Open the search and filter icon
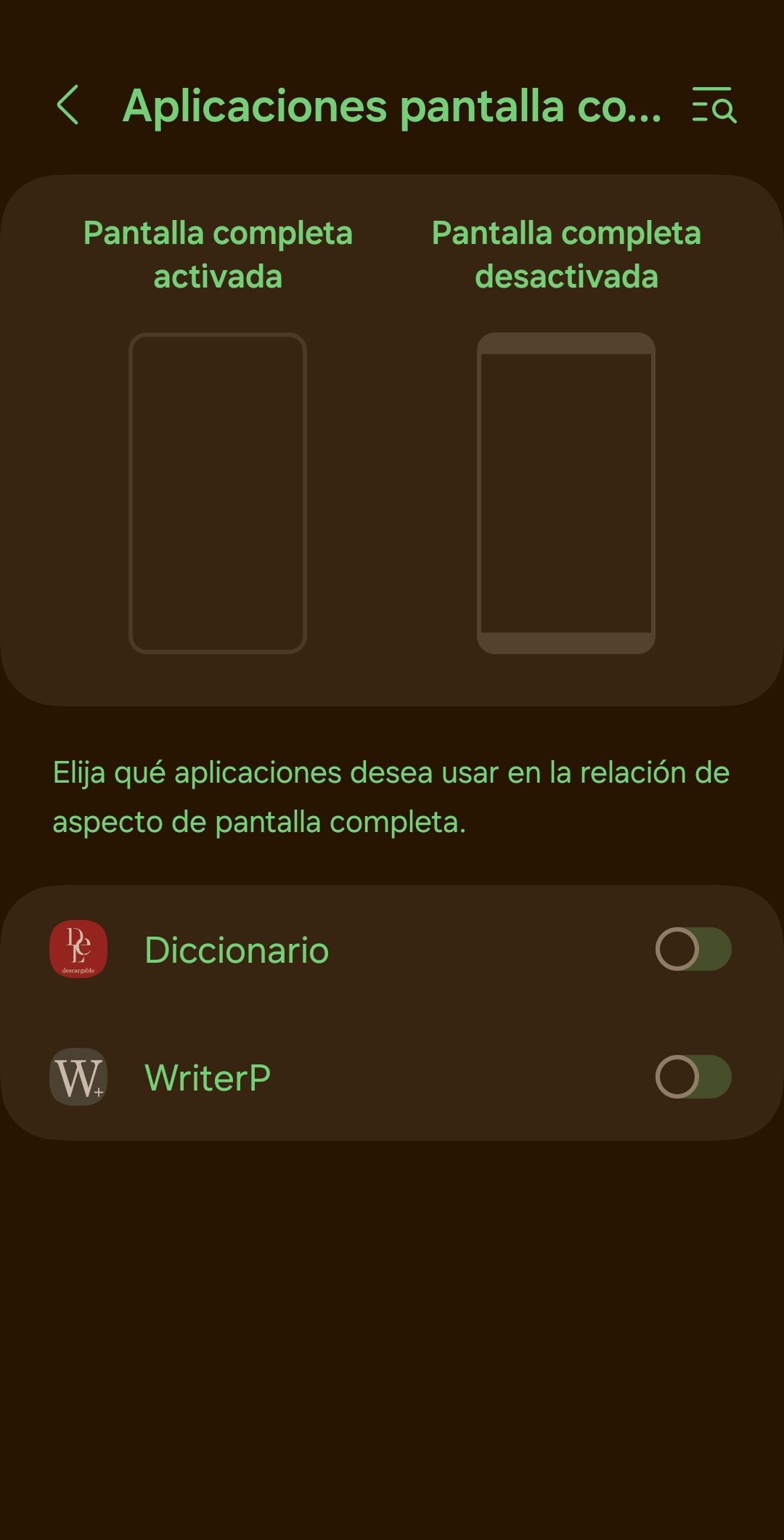The image size is (784, 1540). (714, 105)
